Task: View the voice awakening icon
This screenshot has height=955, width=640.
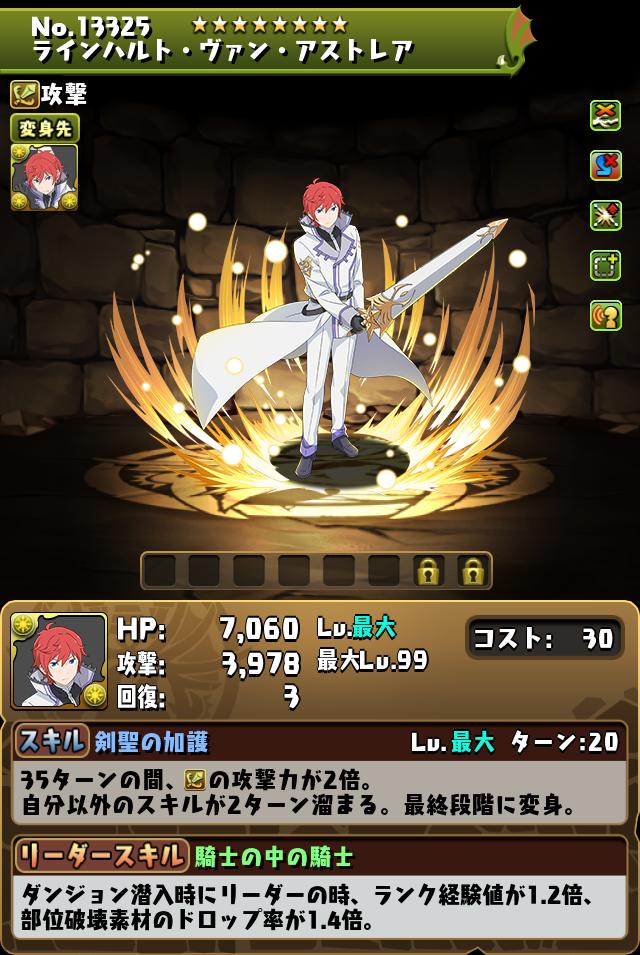Action: coord(605,315)
